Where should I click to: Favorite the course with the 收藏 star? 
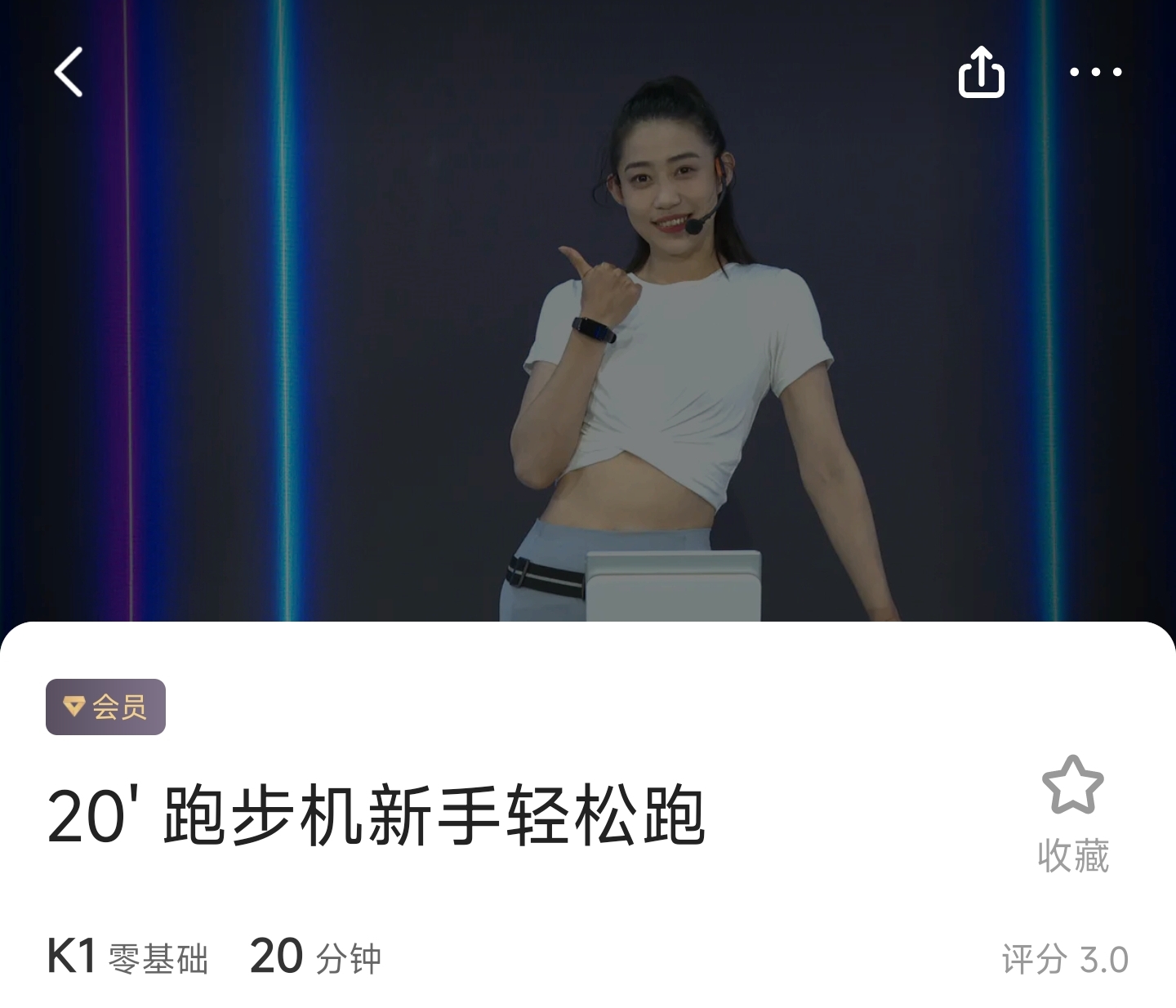1072,787
